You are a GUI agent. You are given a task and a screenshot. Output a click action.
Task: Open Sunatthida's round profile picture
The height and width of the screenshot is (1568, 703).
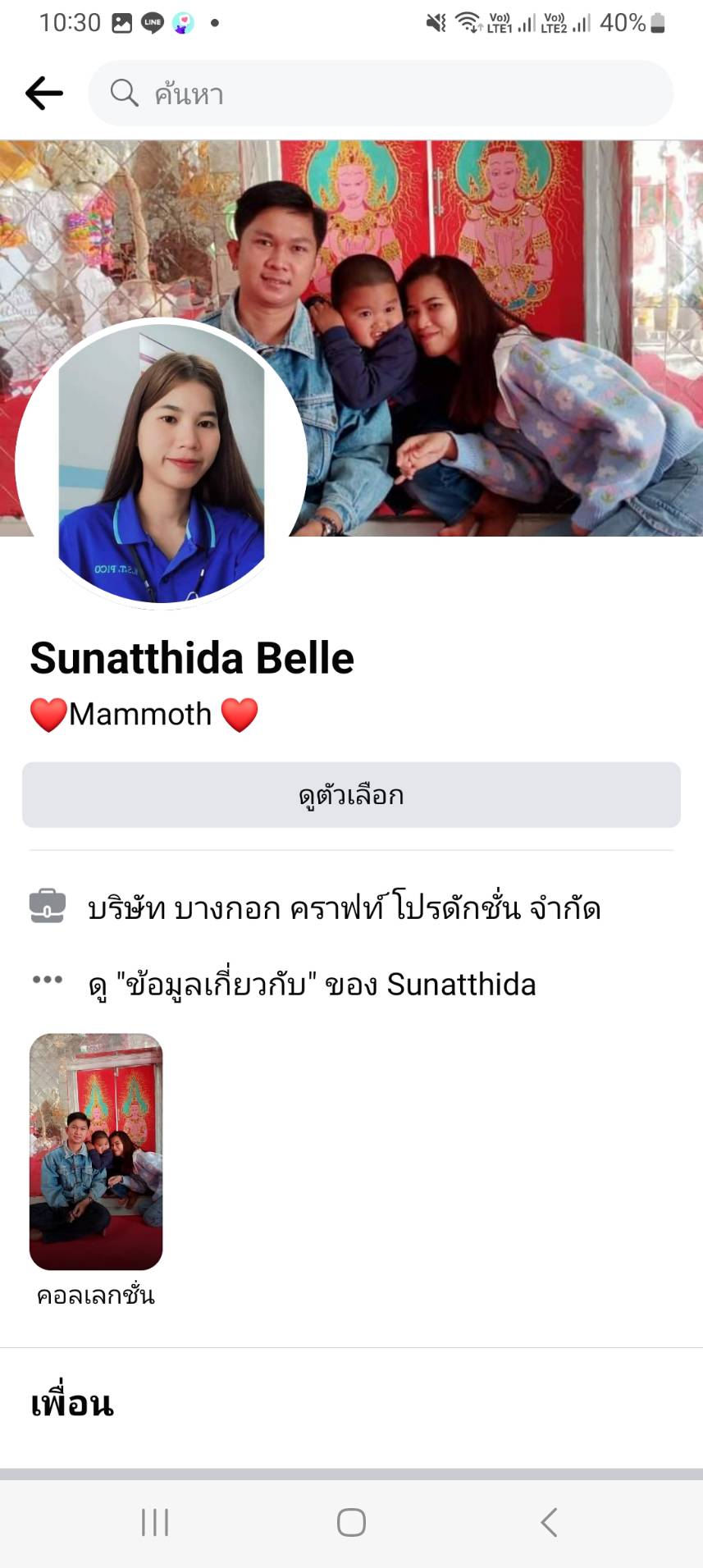(162, 464)
